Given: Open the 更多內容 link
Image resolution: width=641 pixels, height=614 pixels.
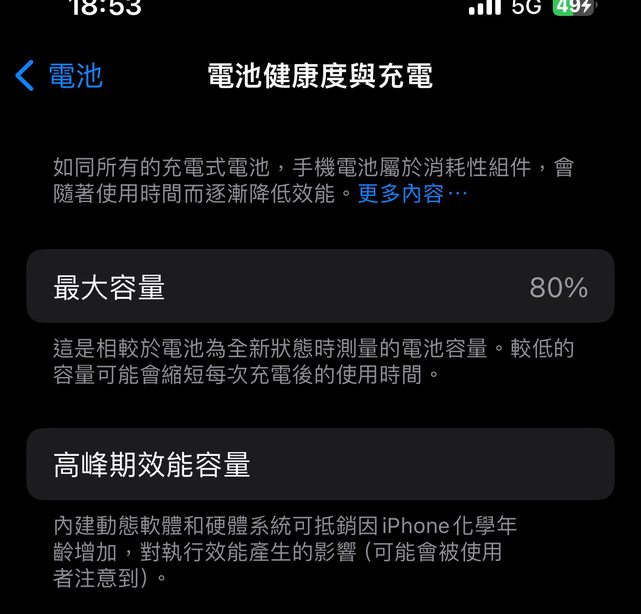Looking at the screenshot, I should [411, 194].
